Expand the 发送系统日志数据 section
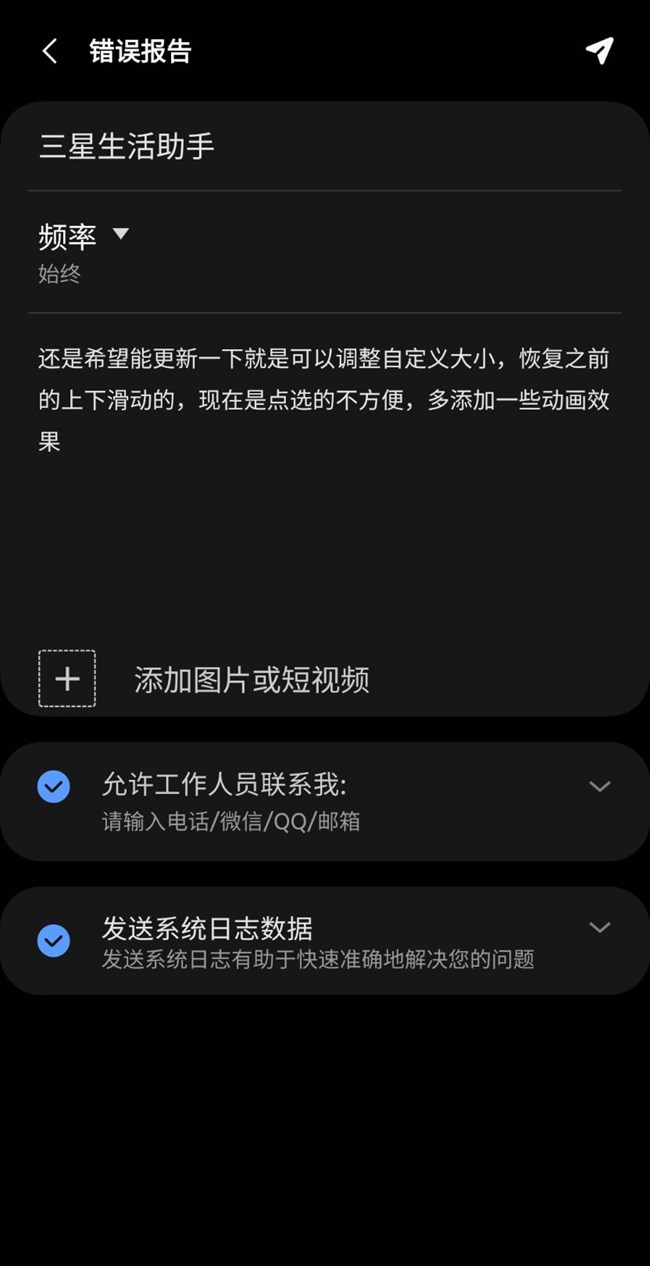The image size is (650, 1266). [599, 927]
